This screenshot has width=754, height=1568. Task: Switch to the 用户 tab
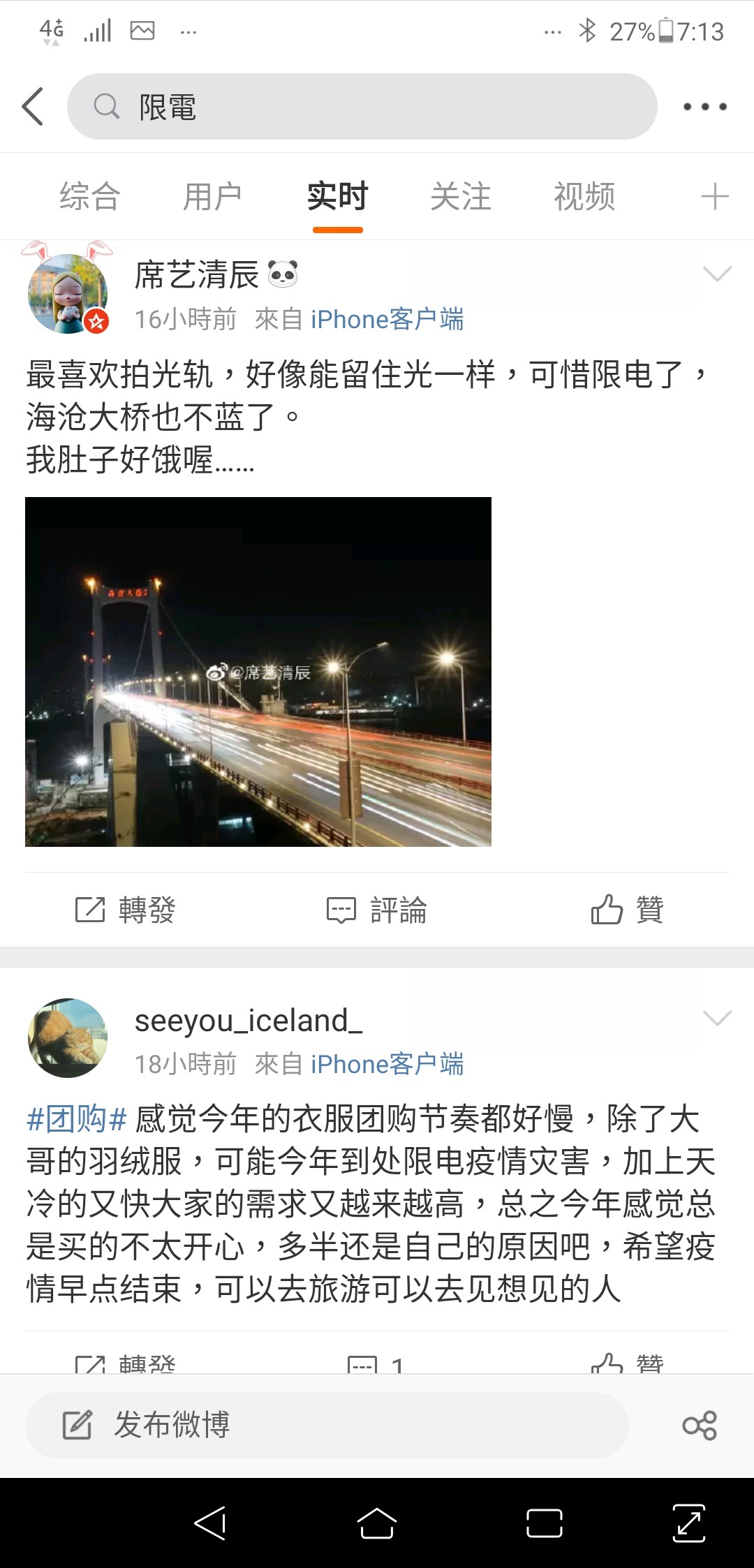(x=213, y=196)
